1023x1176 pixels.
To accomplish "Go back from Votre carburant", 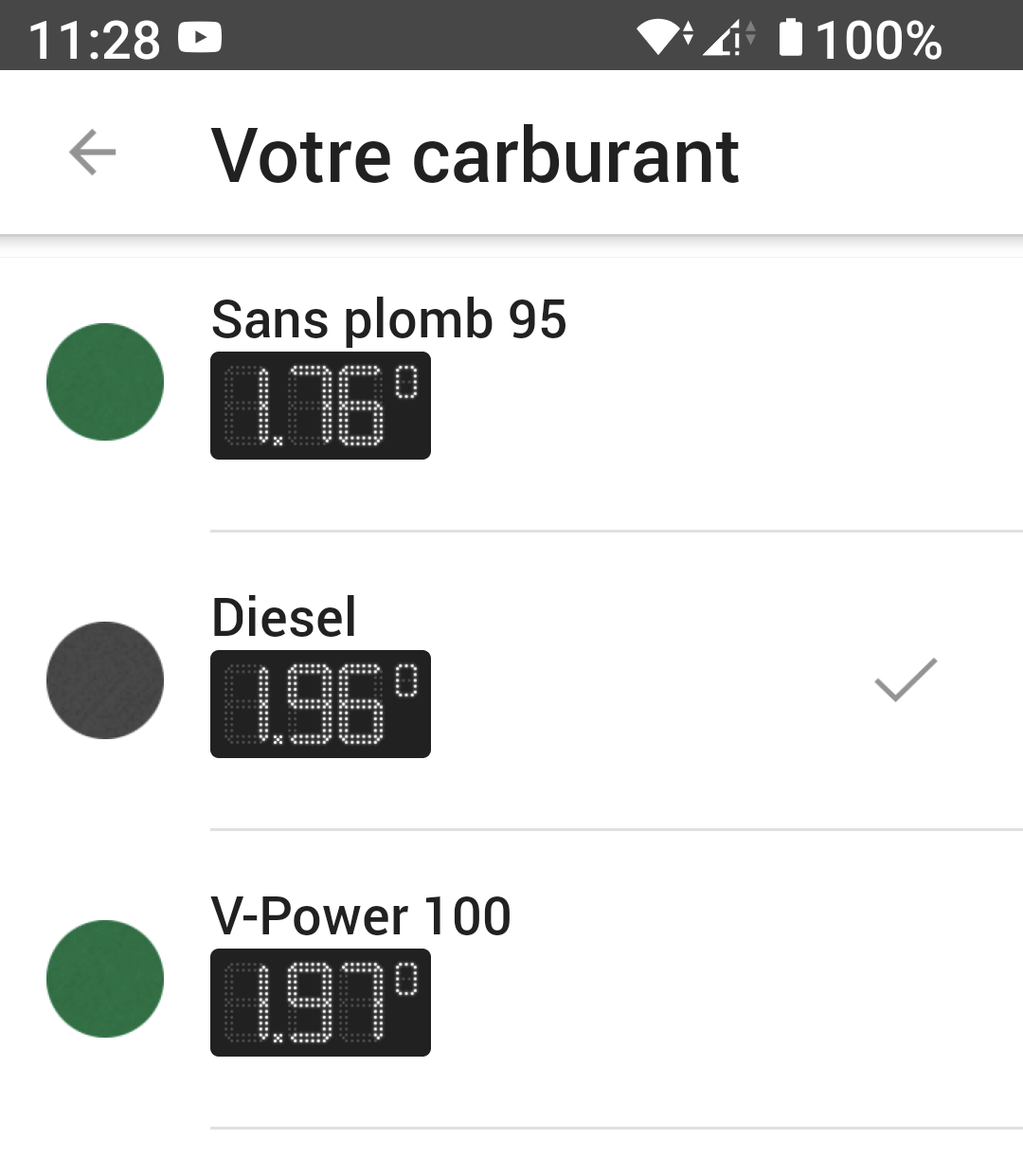I will 93,153.
